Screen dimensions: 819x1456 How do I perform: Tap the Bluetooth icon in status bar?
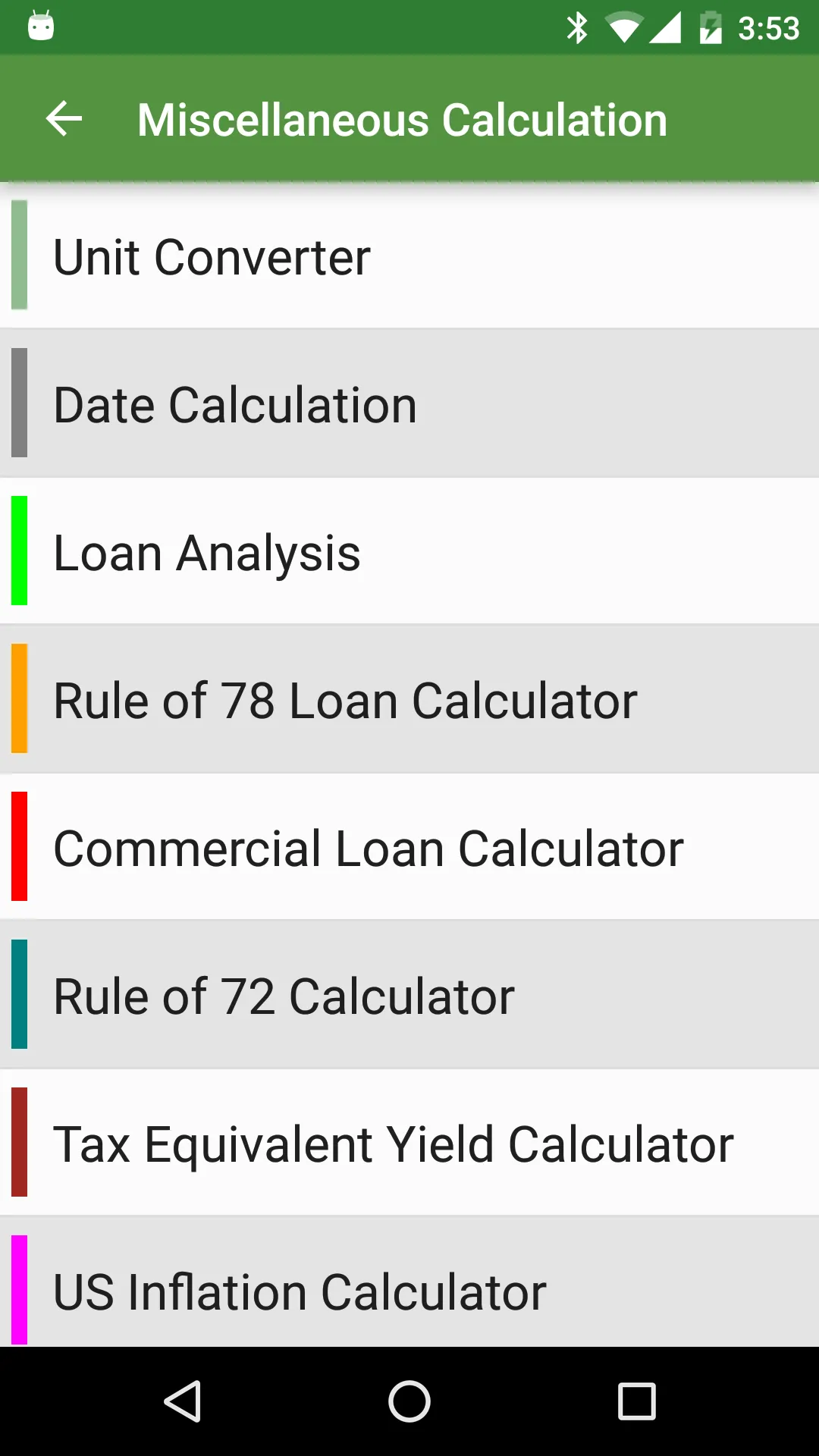[x=579, y=26]
